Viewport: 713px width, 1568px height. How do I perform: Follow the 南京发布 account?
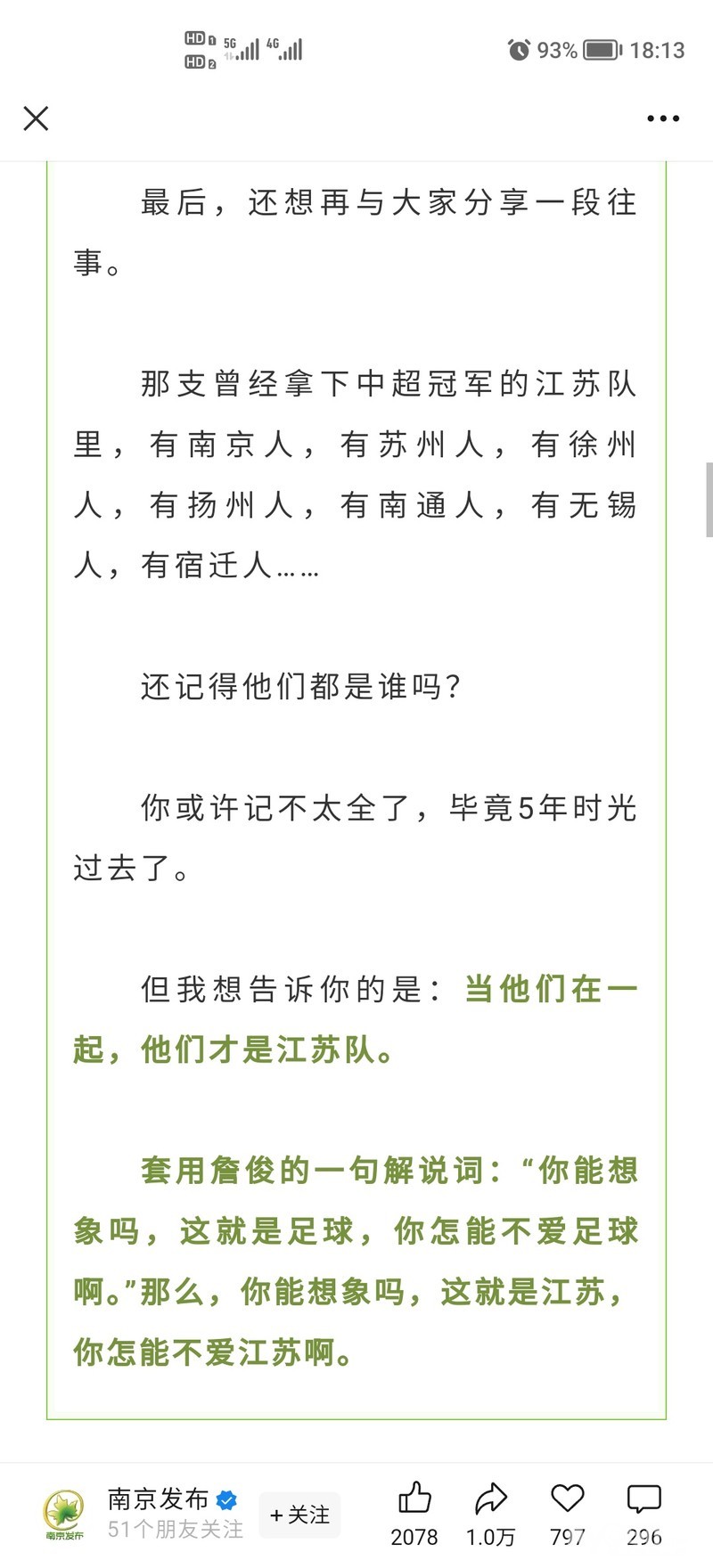click(299, 1515)
